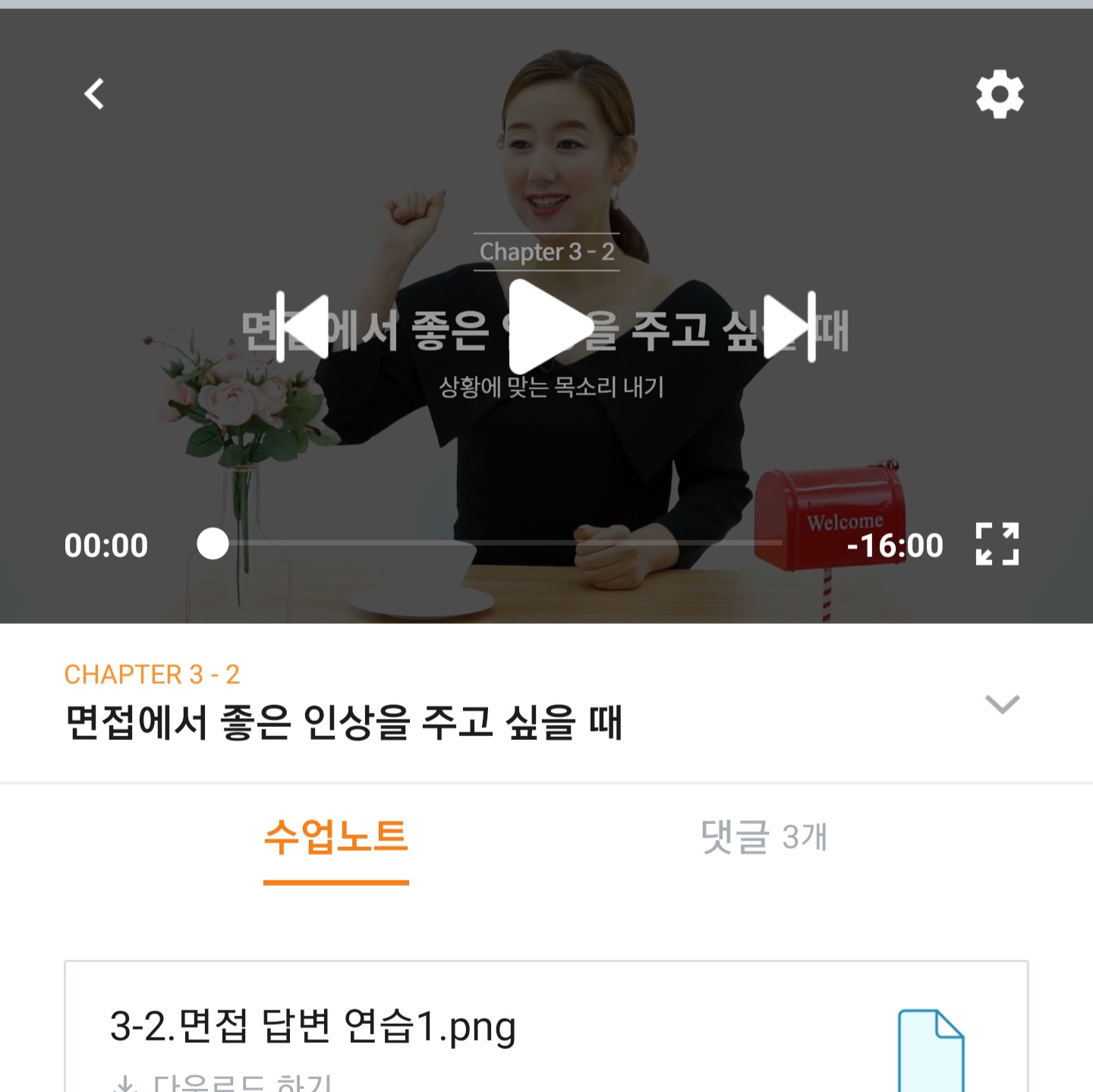Open the 3-2.면접 답변 연습1.png file
This screenshot has height=1092, width=1093.
[x=313, y=1026]
